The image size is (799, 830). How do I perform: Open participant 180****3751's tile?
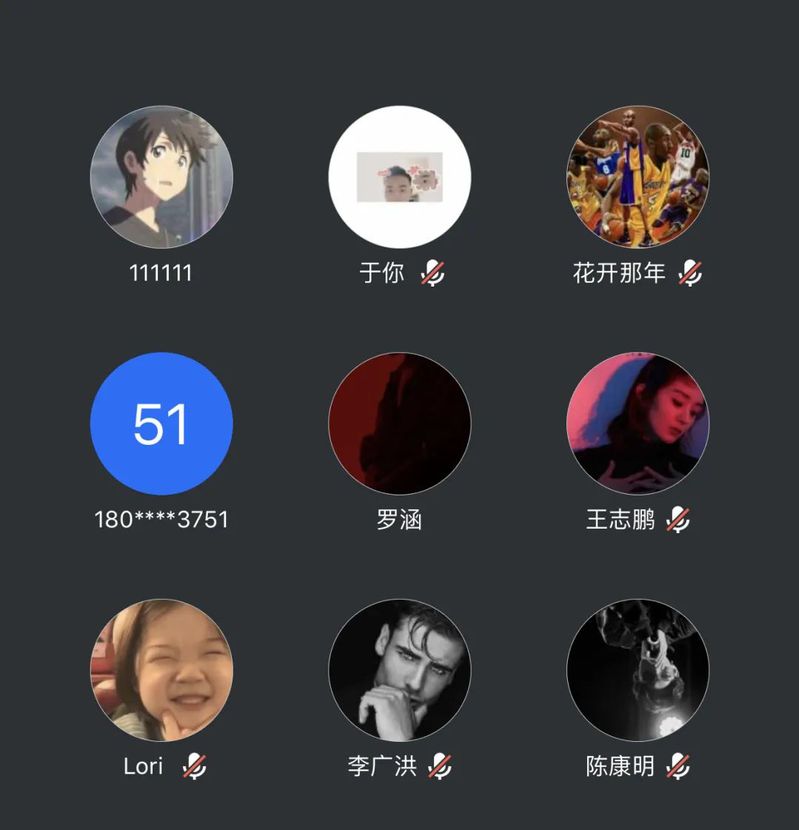[161, 424]
